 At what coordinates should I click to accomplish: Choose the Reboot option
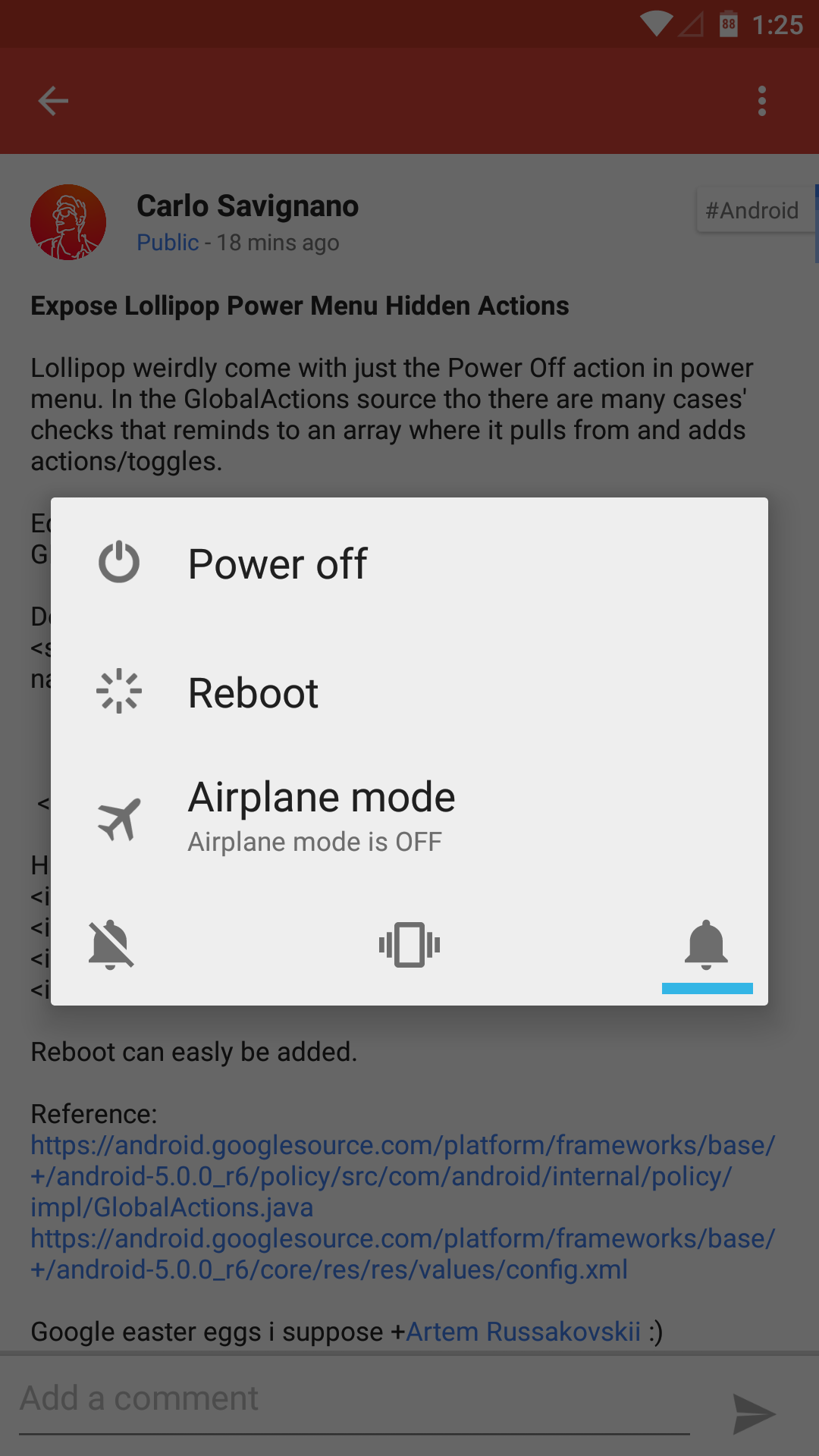[409, 692]
